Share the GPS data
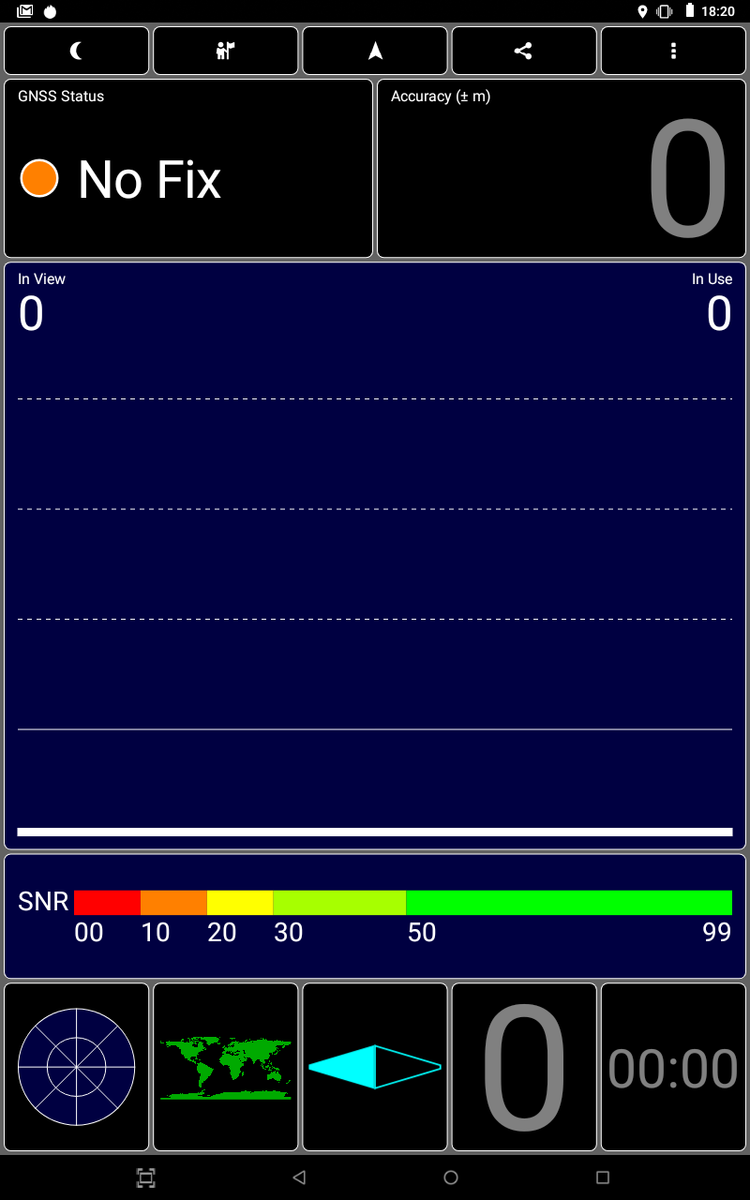This screenshot has height=1200, width=750. pos(524,51)
